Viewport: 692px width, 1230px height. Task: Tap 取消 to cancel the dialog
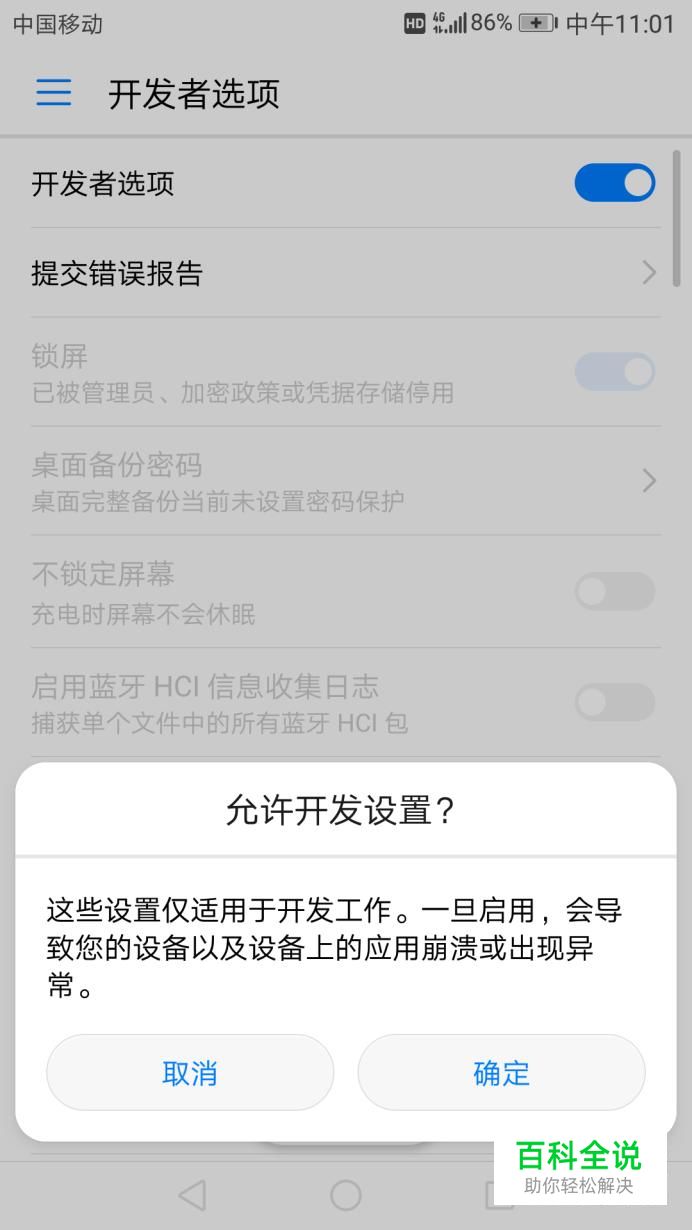[190, 1072]
